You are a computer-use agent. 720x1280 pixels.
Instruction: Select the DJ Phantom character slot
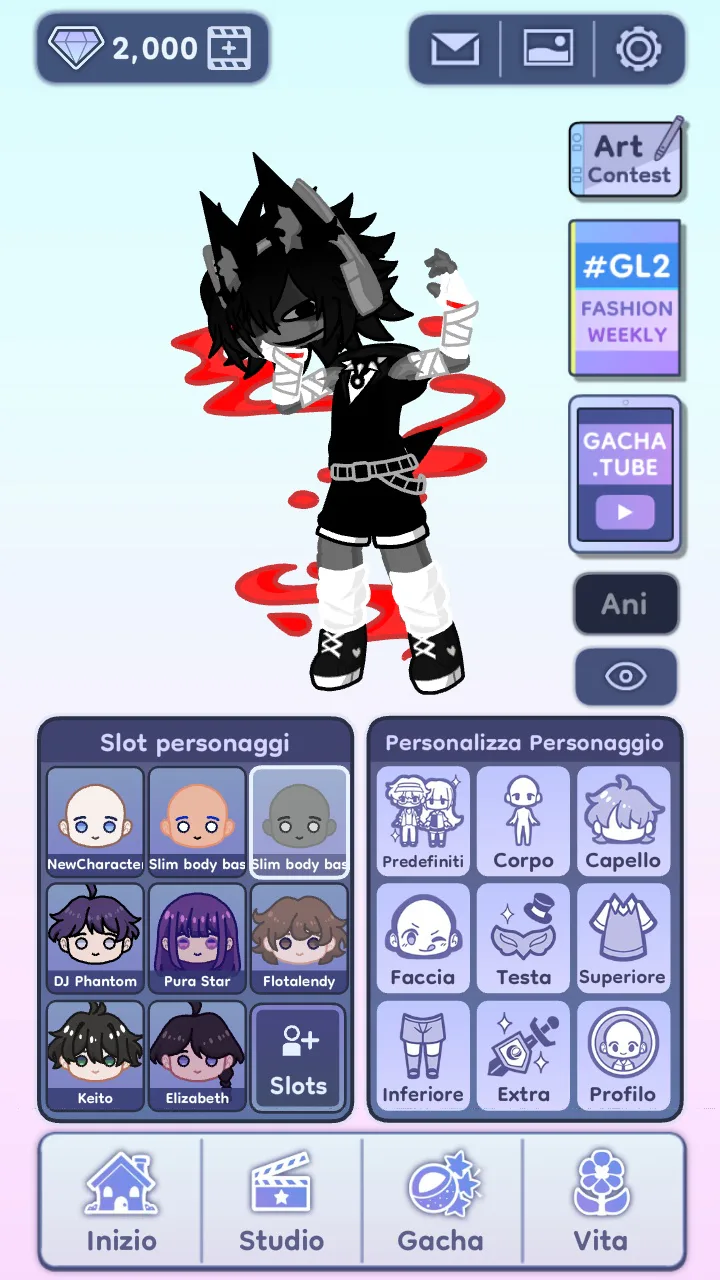(x=96, y=937)
